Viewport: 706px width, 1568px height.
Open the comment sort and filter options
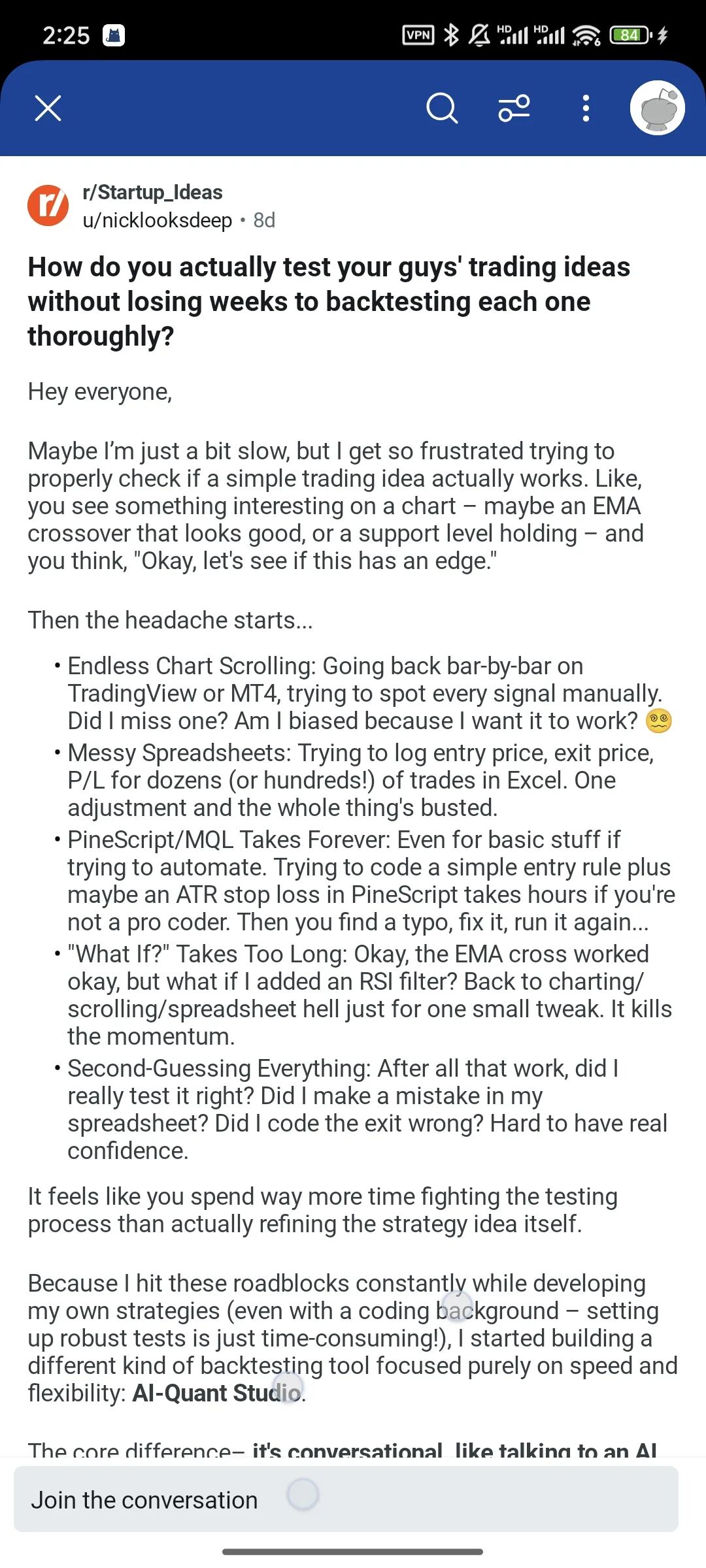pos(514,108)
